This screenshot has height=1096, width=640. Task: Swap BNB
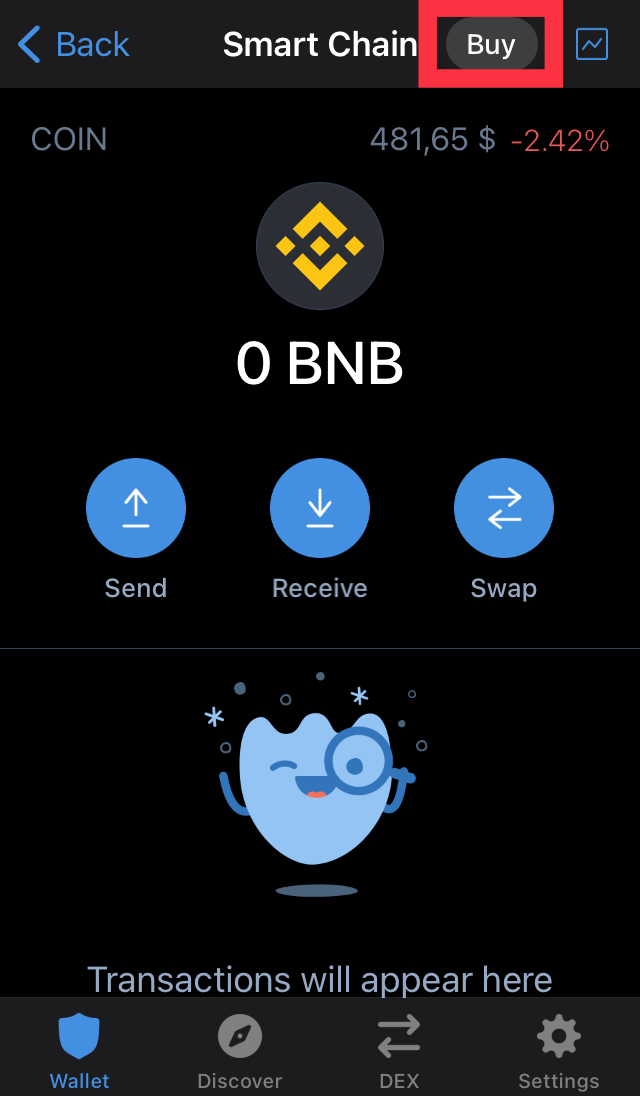coord(504,509)
